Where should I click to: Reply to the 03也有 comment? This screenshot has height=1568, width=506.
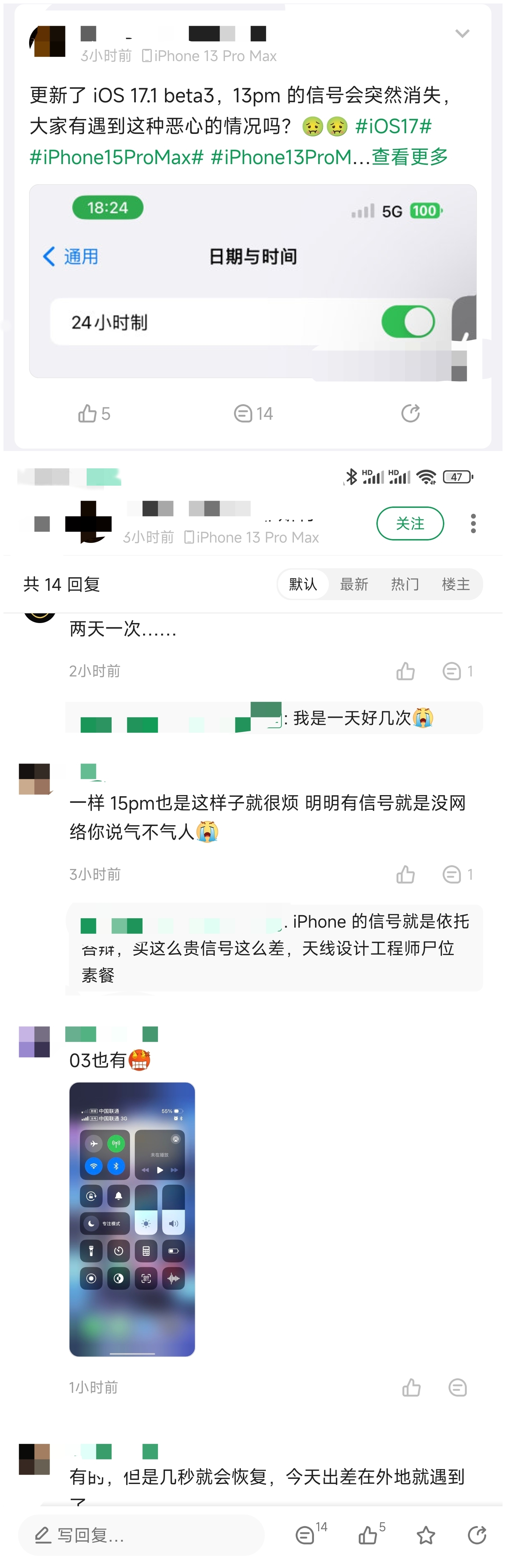click(x=457, y=1388)
